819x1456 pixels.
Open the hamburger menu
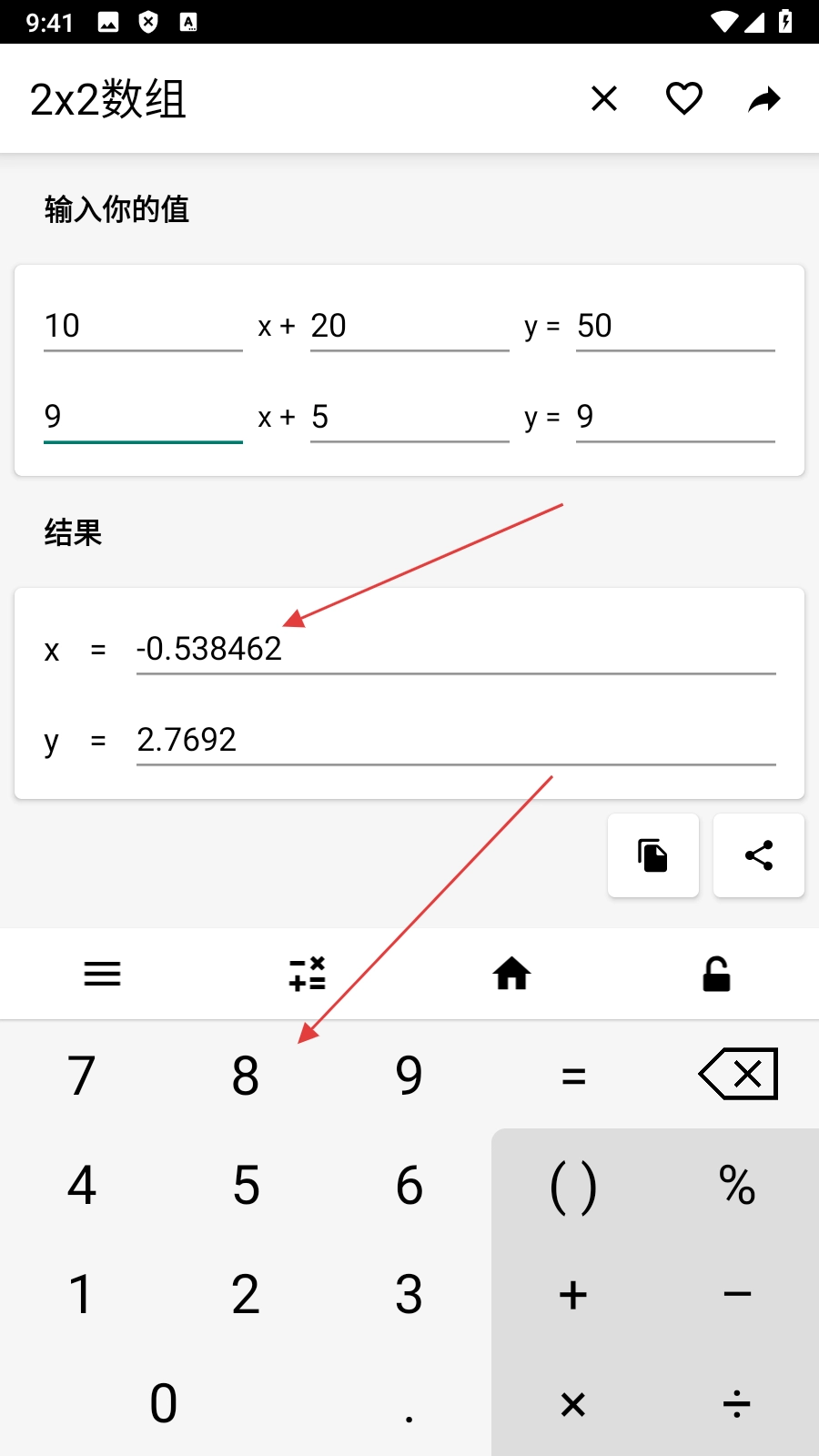(102, 974)
